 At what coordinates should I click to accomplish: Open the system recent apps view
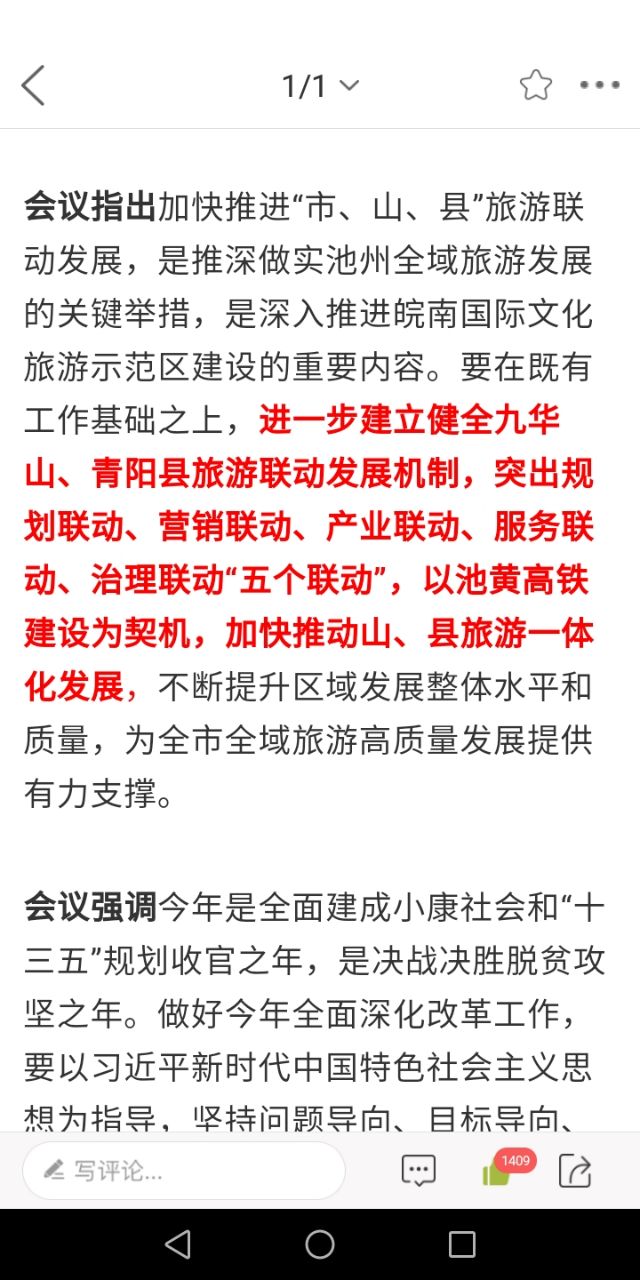point(462,1244)
